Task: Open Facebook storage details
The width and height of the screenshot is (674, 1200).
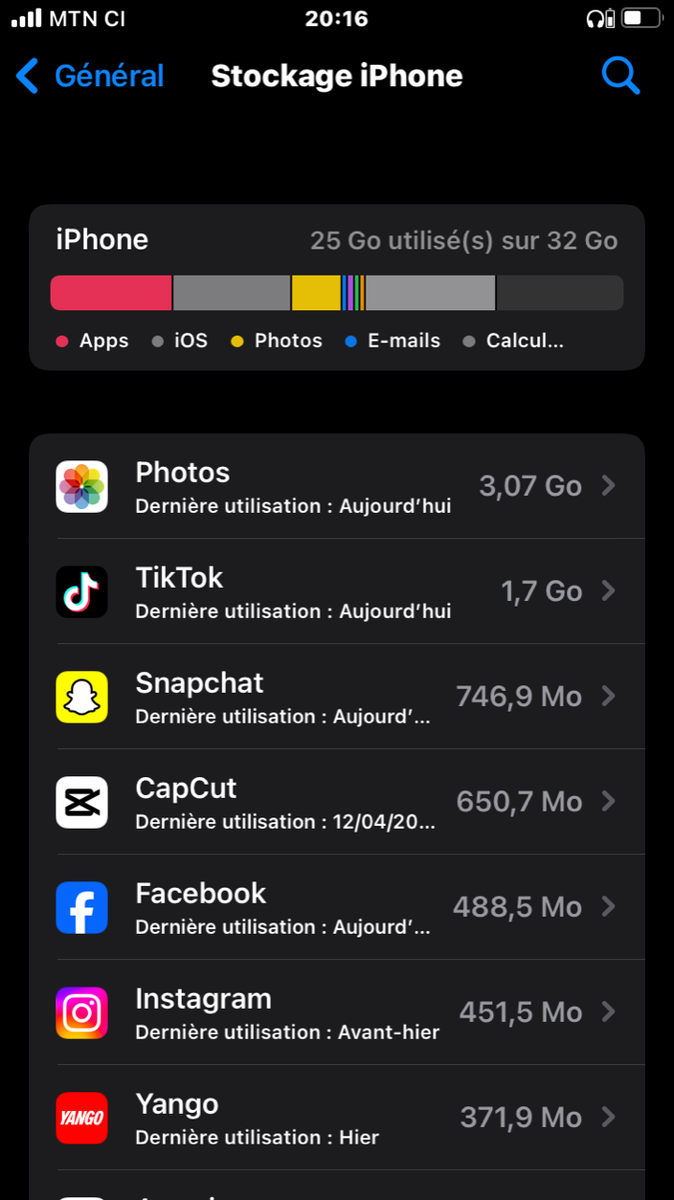Action: (x=337, y=907)
